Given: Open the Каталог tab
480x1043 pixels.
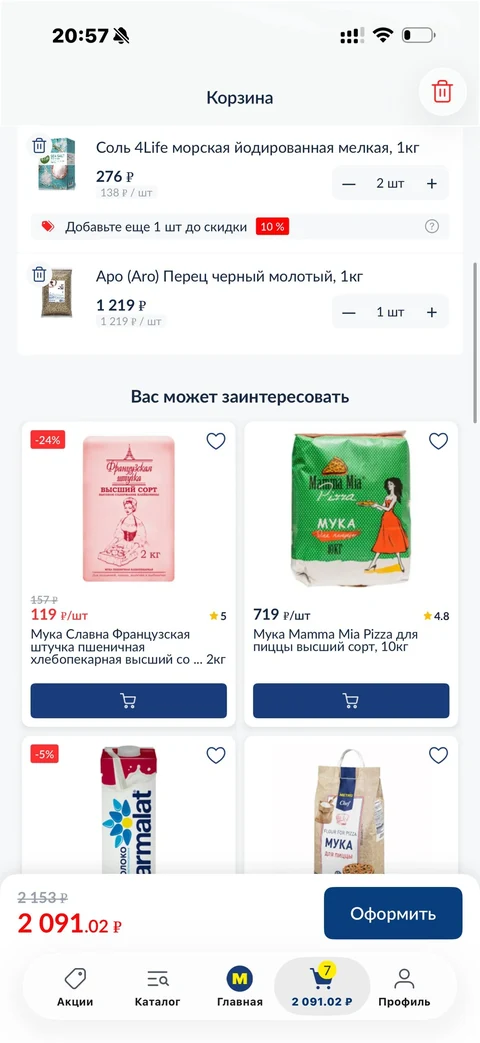Looking at the screenshot, I should click(158, 987).
